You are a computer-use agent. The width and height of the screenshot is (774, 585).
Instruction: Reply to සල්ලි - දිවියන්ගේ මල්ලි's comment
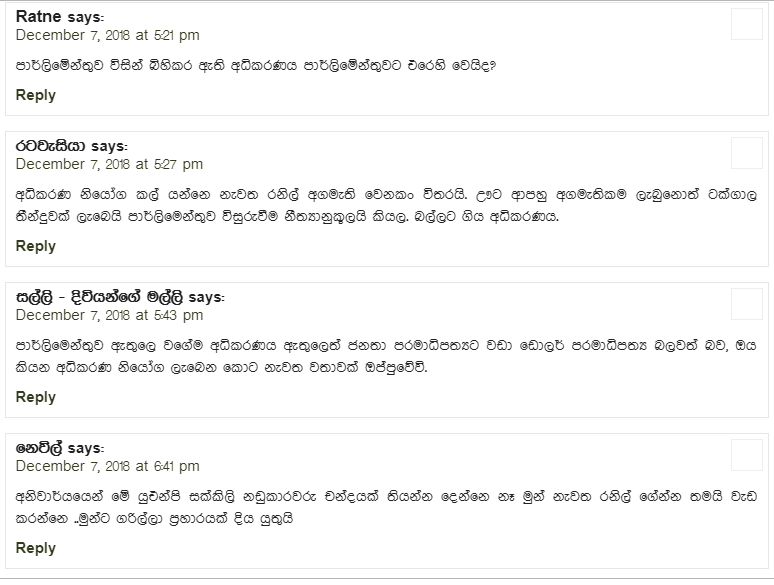point(36,397)
